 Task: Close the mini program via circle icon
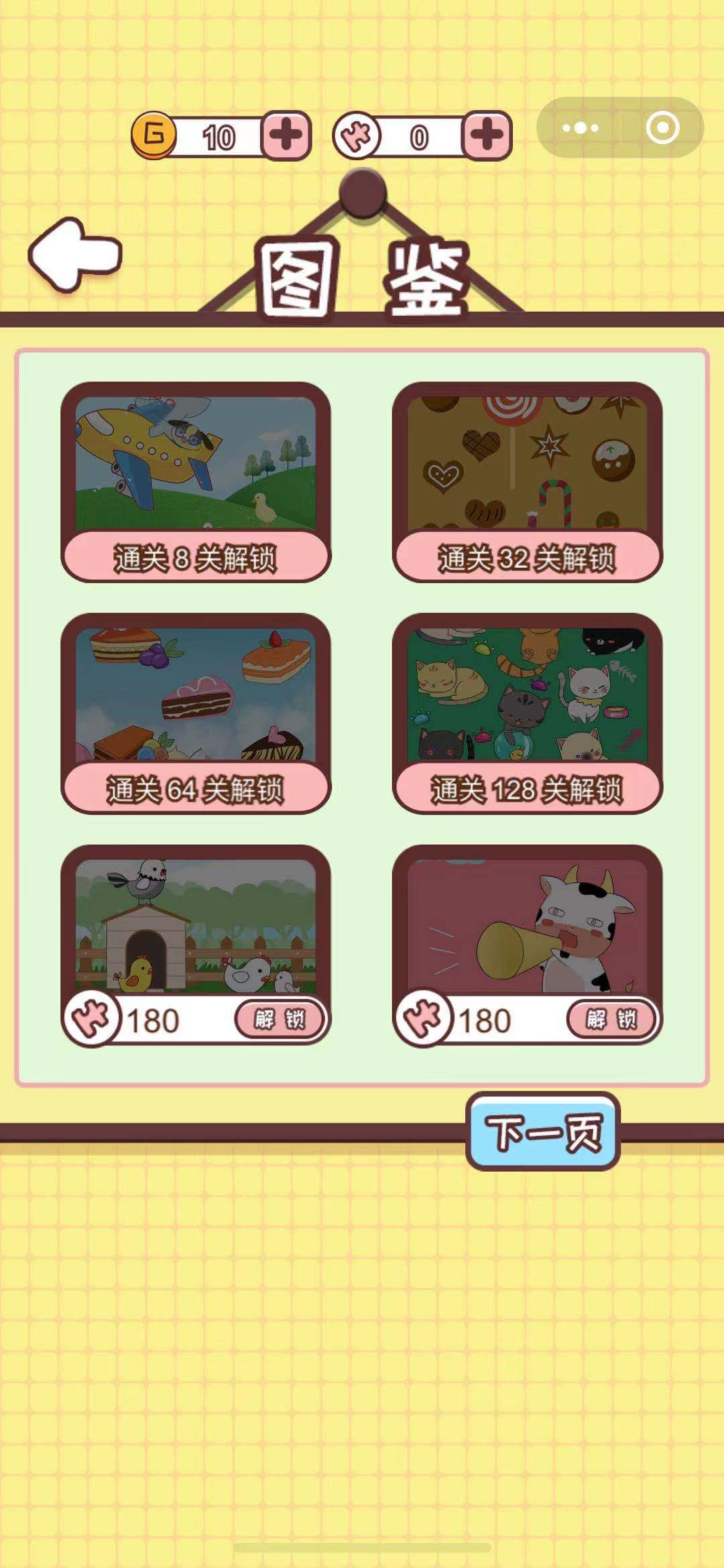[662, 128]
